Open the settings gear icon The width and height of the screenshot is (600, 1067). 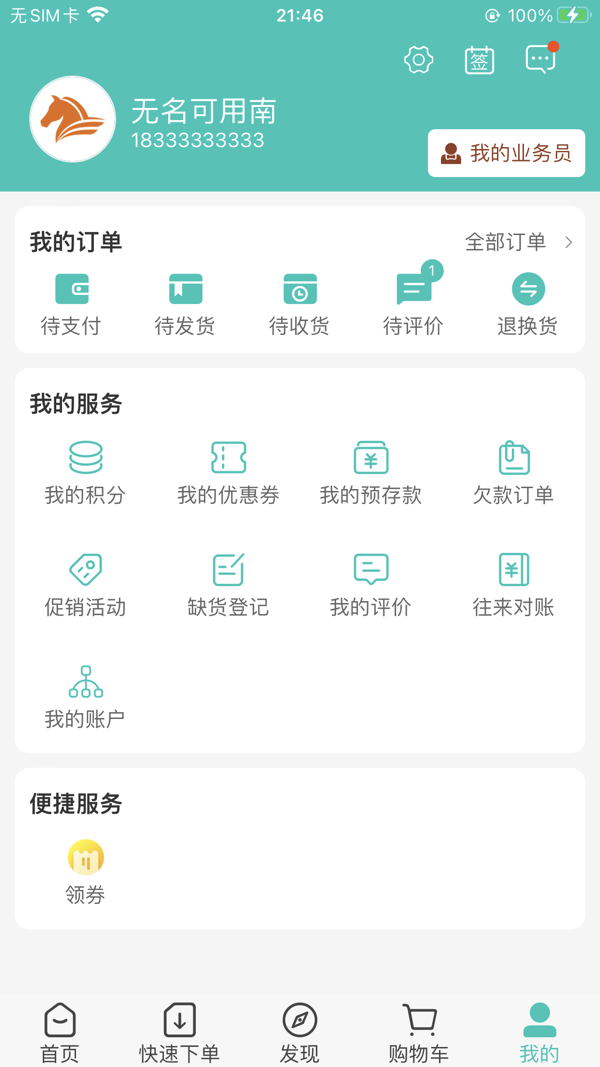(x=418, y=60)
